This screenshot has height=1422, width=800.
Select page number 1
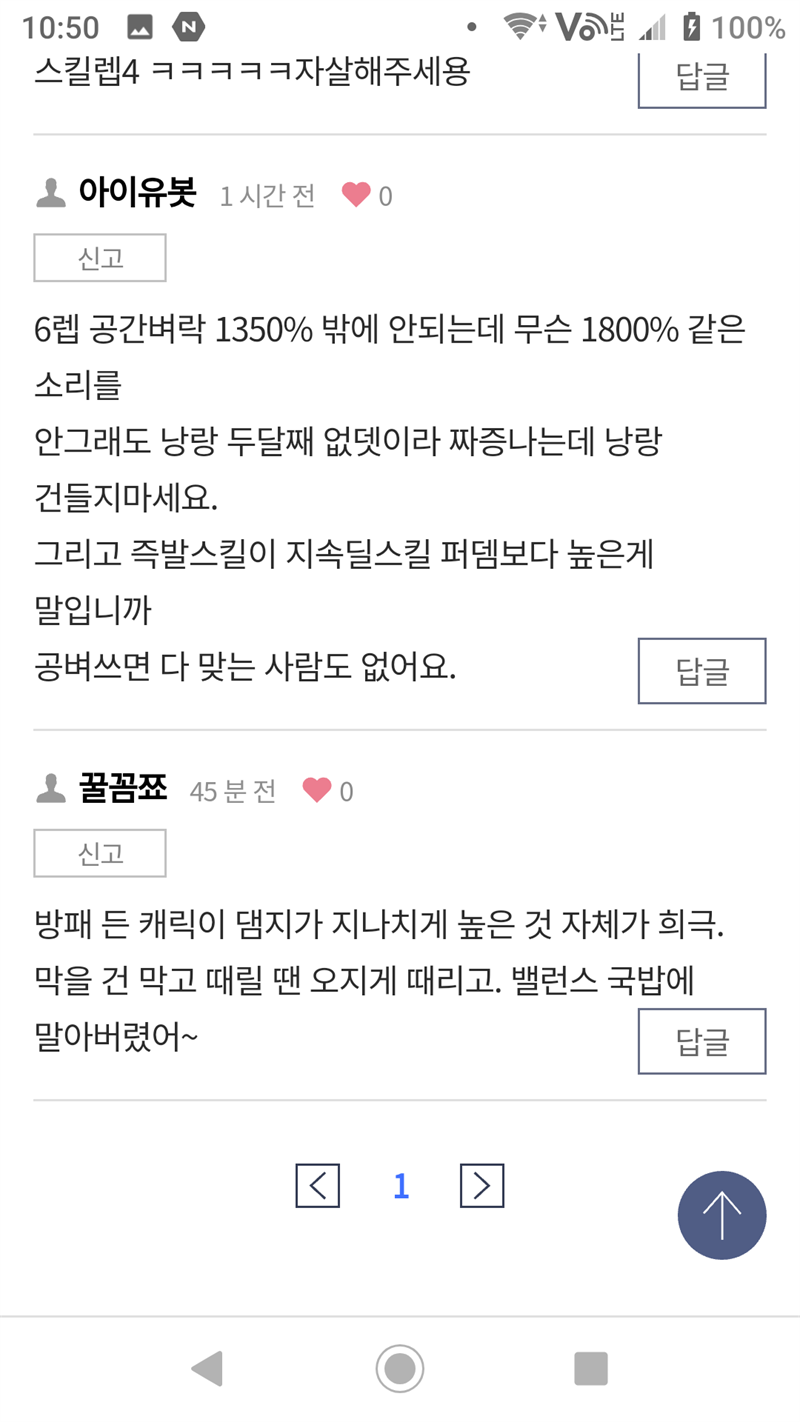click(401, 1186)
